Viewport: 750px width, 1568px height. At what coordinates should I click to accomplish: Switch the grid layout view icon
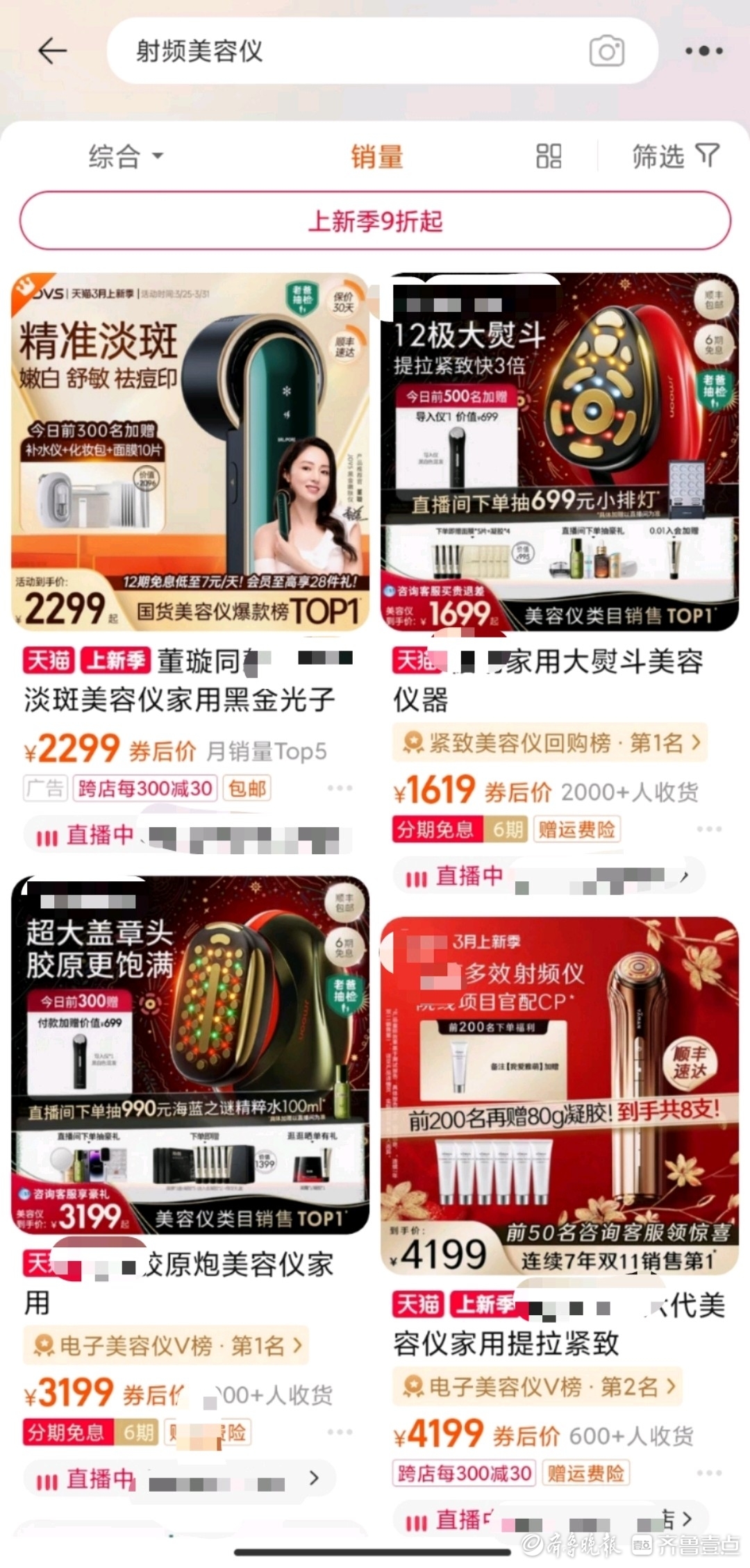[x=549, y=156]
